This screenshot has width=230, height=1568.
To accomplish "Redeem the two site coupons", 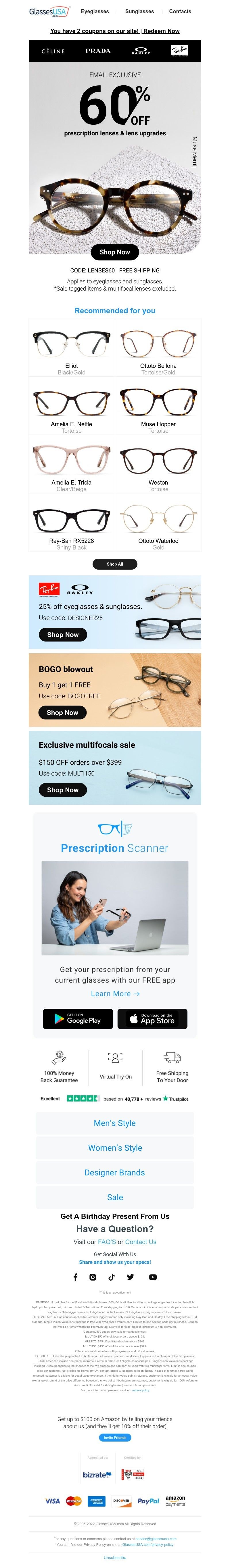I will [114, 30].
